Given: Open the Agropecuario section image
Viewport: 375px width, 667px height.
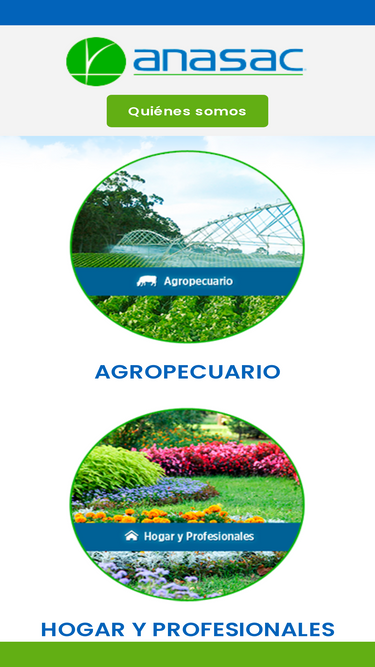Looking at the screenshot, I should (x=187, y=246).
